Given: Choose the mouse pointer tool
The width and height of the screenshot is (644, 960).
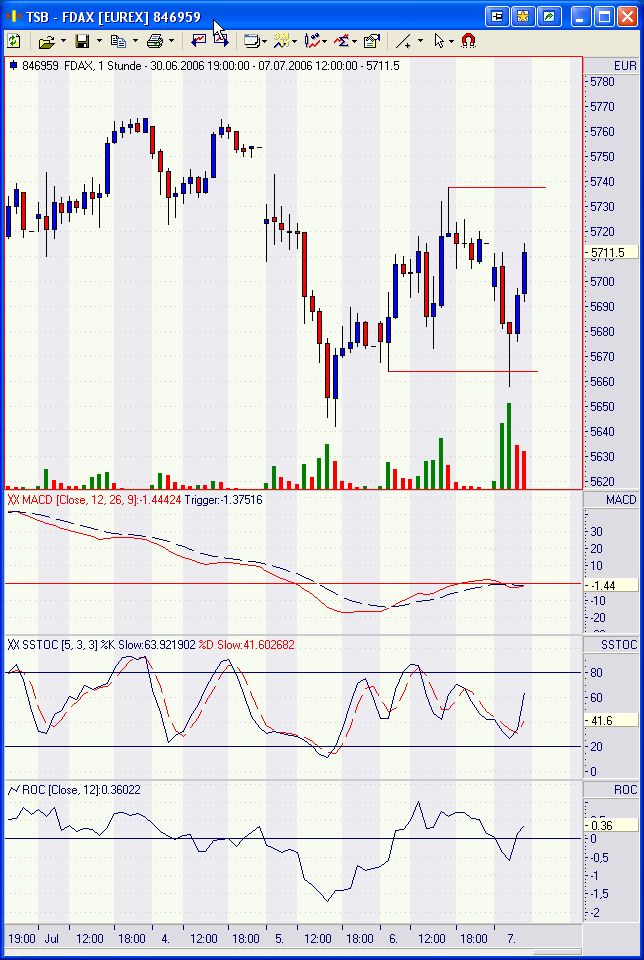Looking at the screenshot, I should (x=439, y=41).
